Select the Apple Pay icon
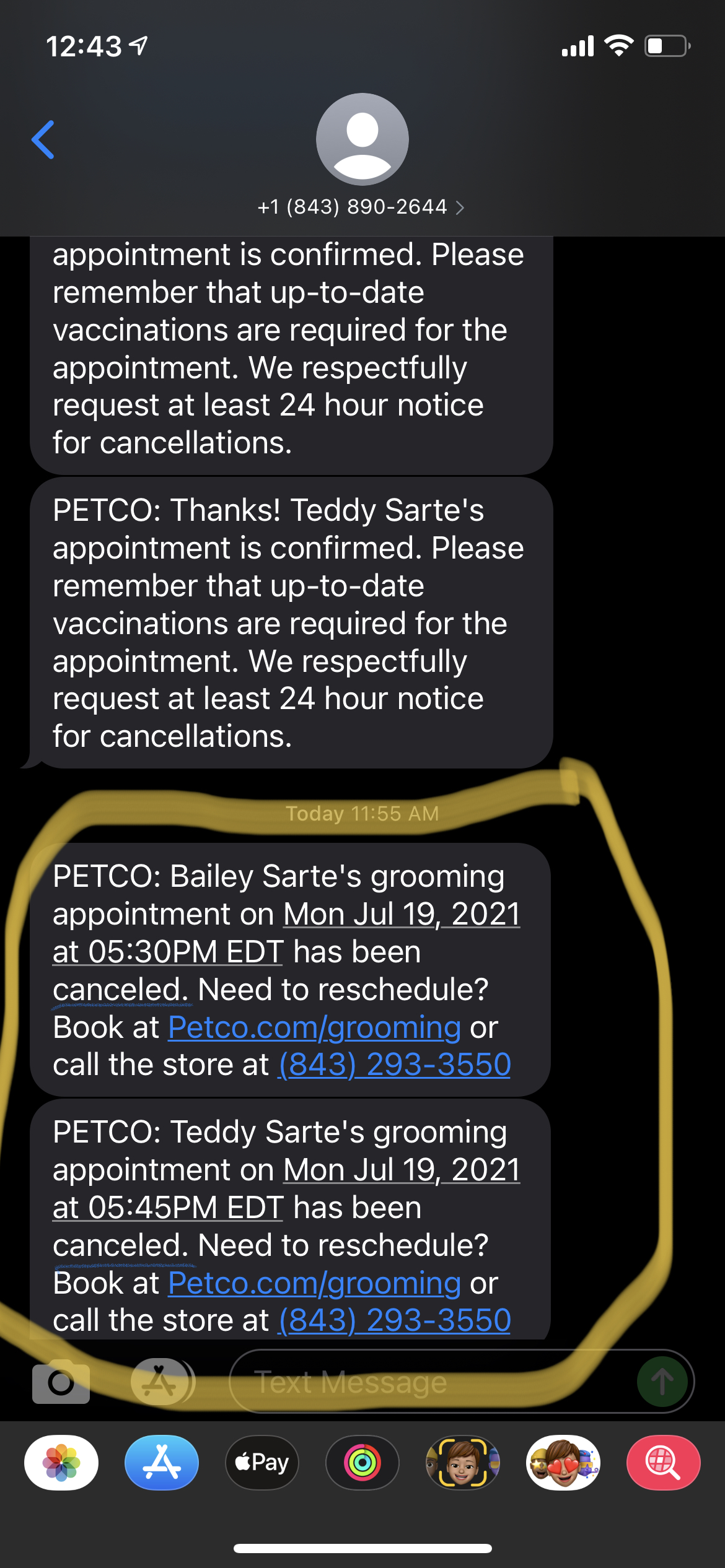 [x=261, y=1463]
